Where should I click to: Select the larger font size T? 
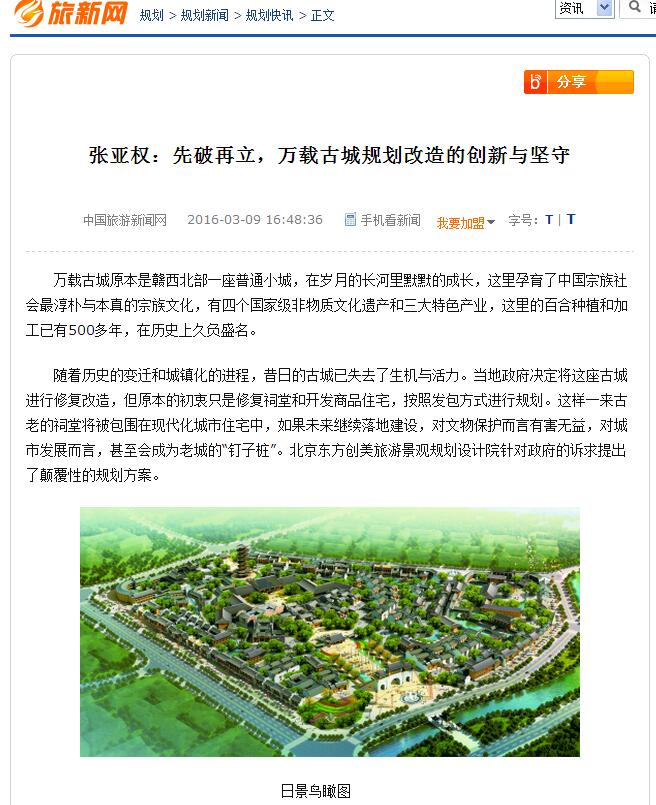click(571, 219)
